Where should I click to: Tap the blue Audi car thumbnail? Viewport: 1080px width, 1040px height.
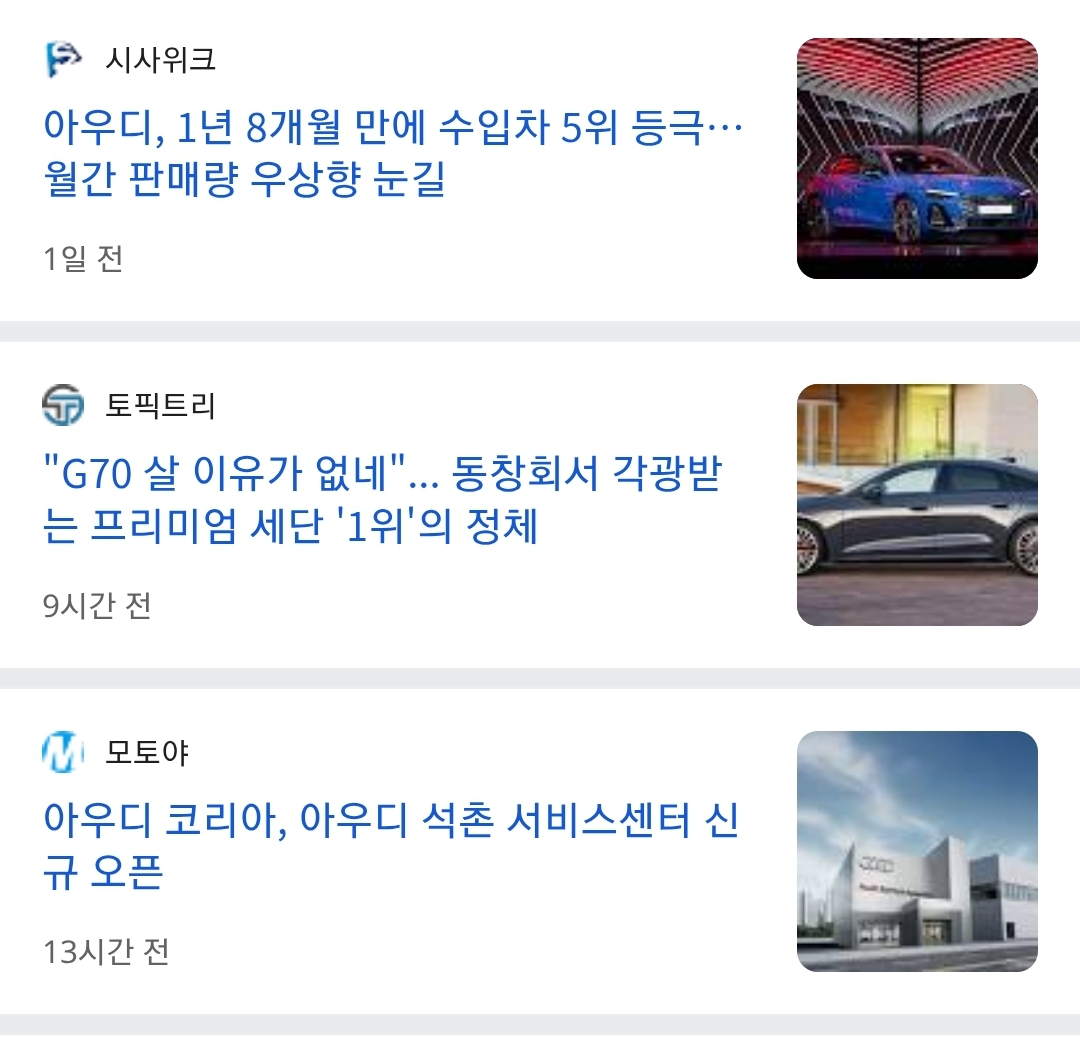(917, 158)
